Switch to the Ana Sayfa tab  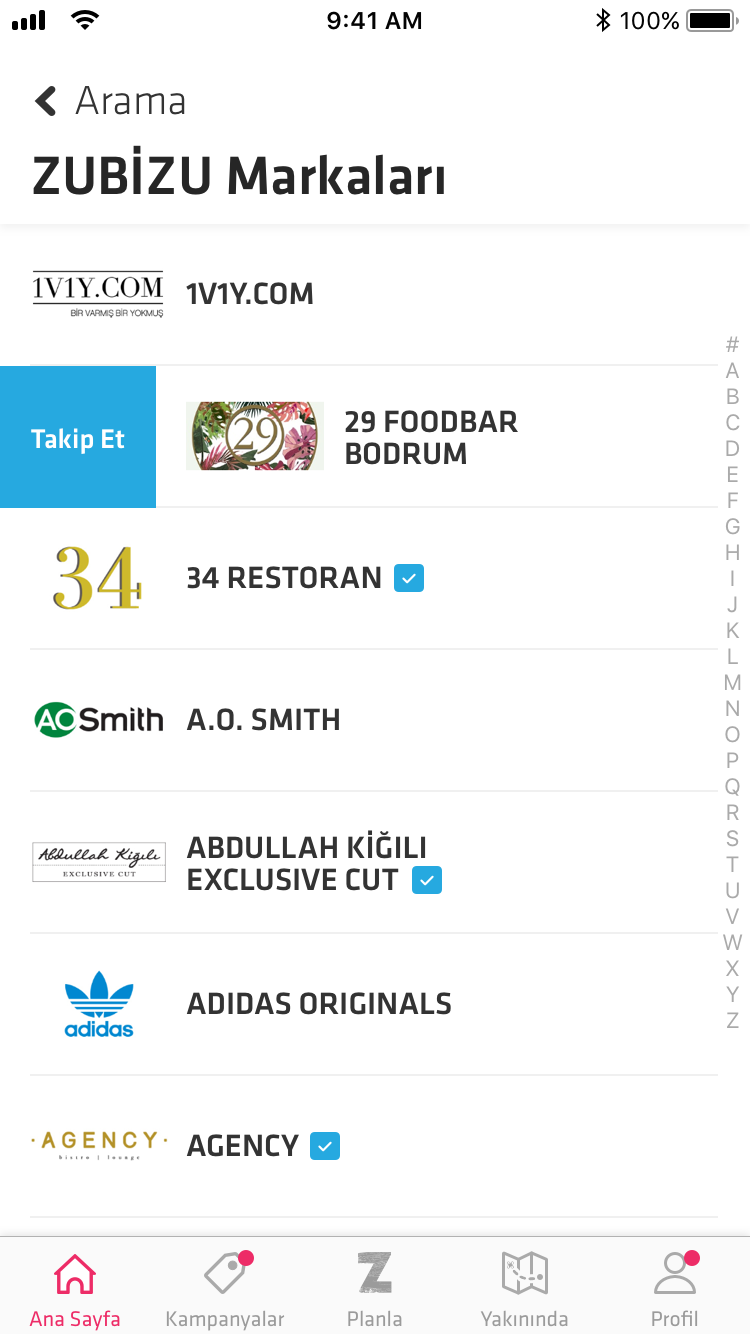click(75, 1291)
